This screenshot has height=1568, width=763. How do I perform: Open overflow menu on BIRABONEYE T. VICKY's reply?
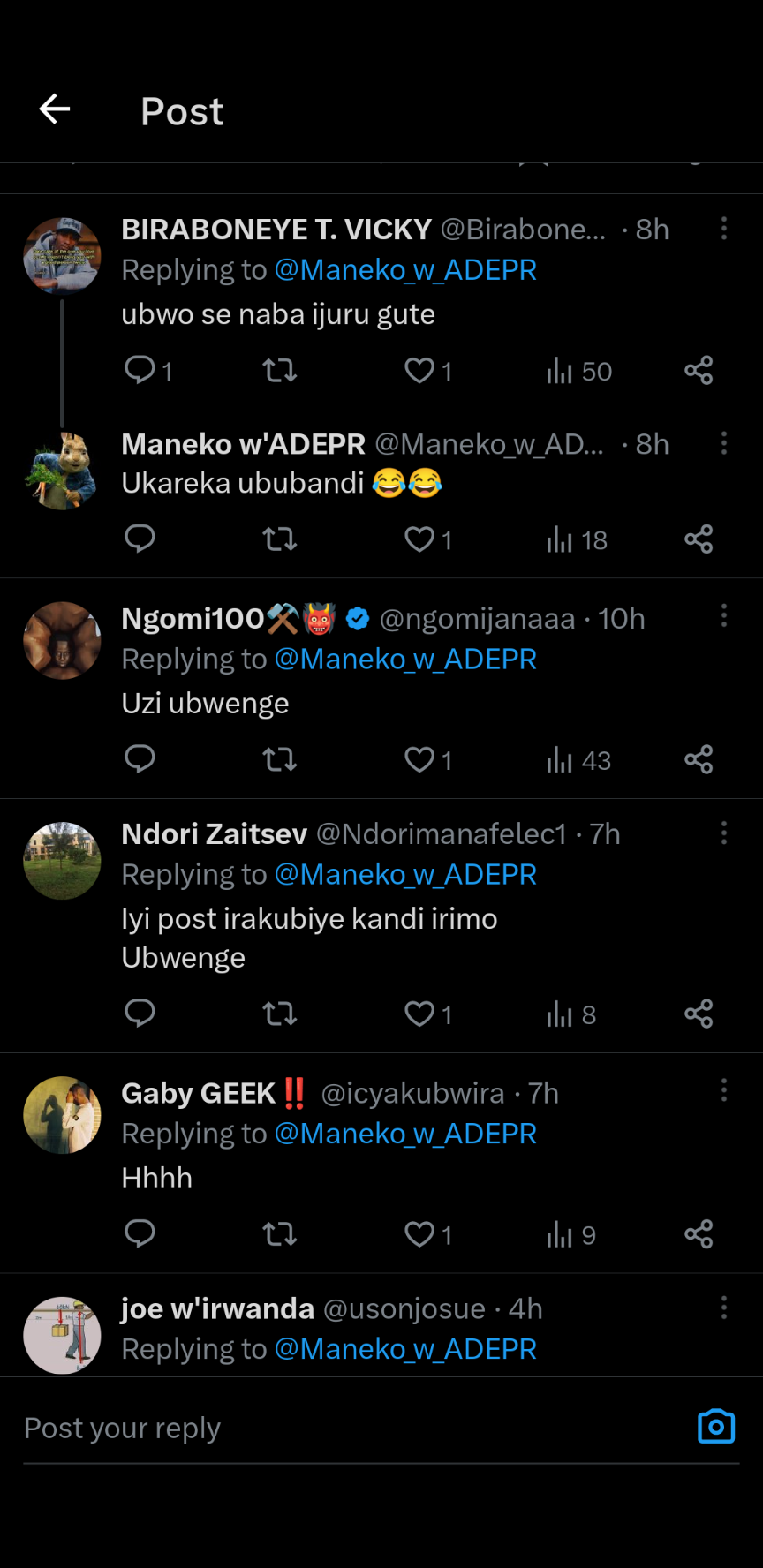[724, 229]
